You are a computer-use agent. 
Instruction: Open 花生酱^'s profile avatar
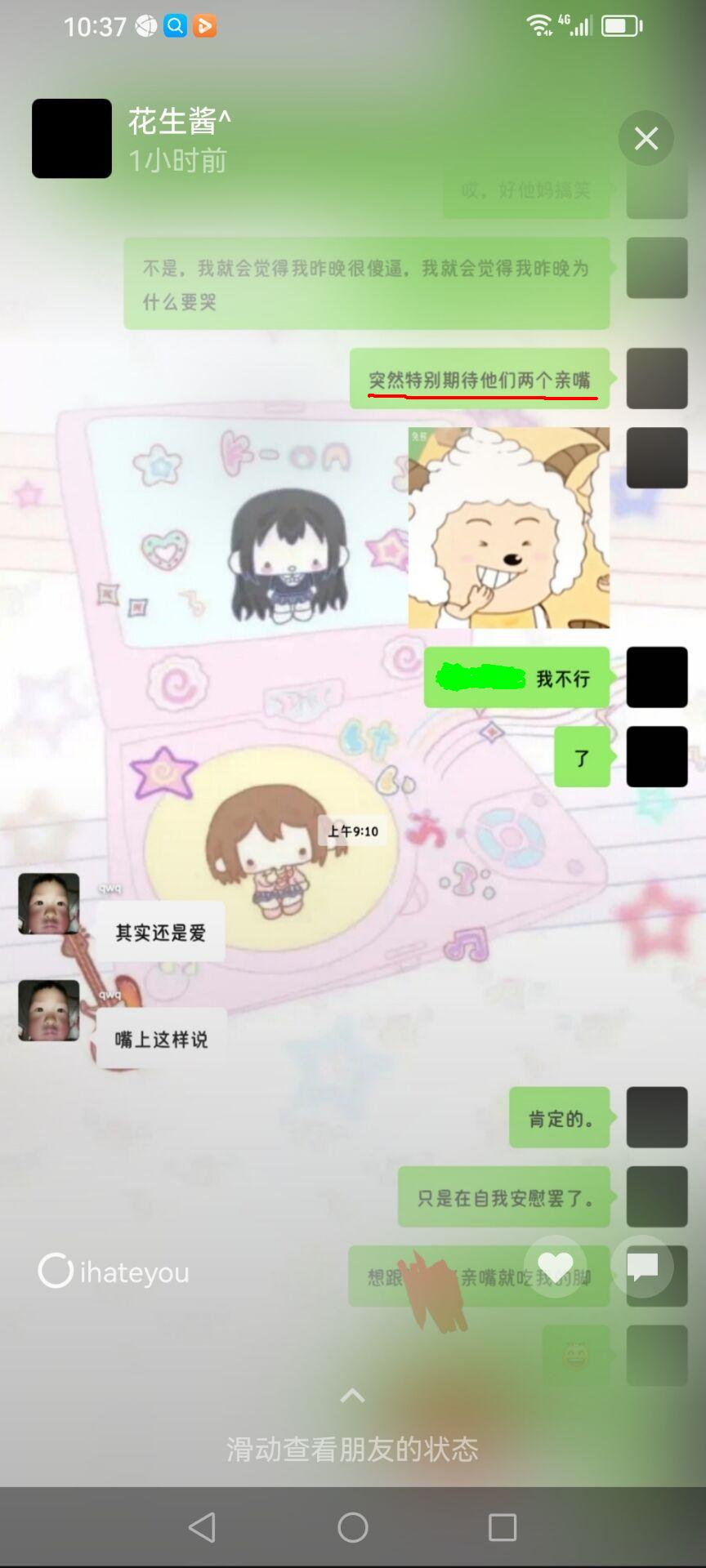pyautogui.click(x=72, y=138)
